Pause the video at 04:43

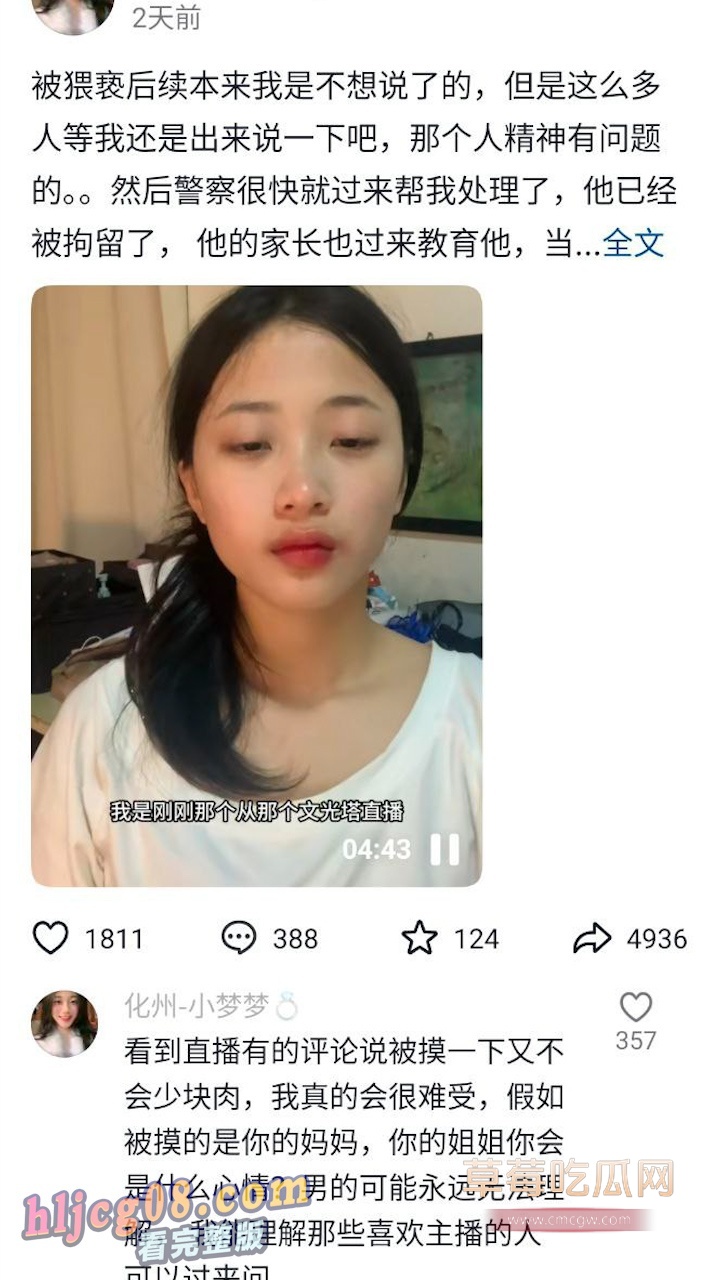point(445,850)
